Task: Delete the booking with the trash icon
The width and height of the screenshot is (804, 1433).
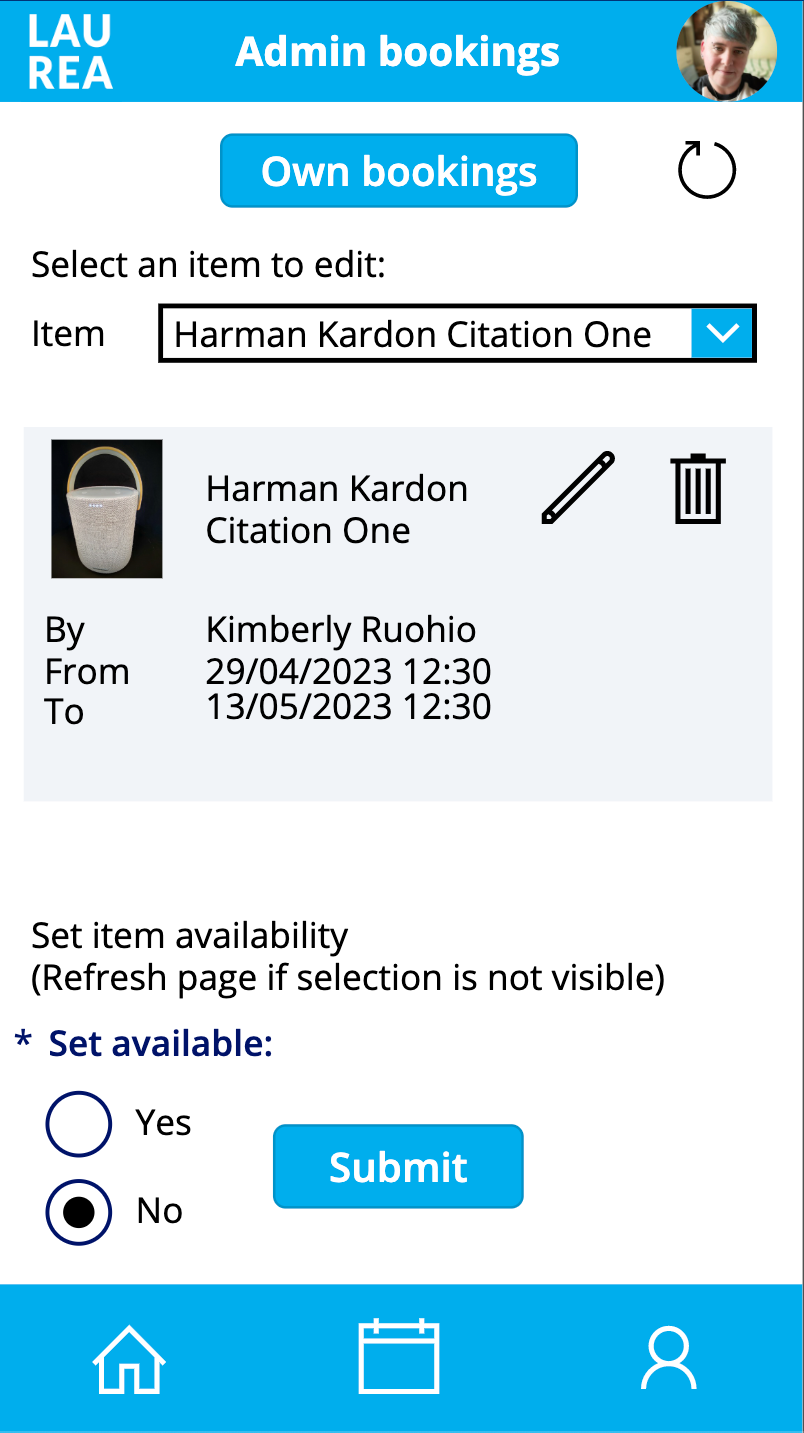Action: 697,488
